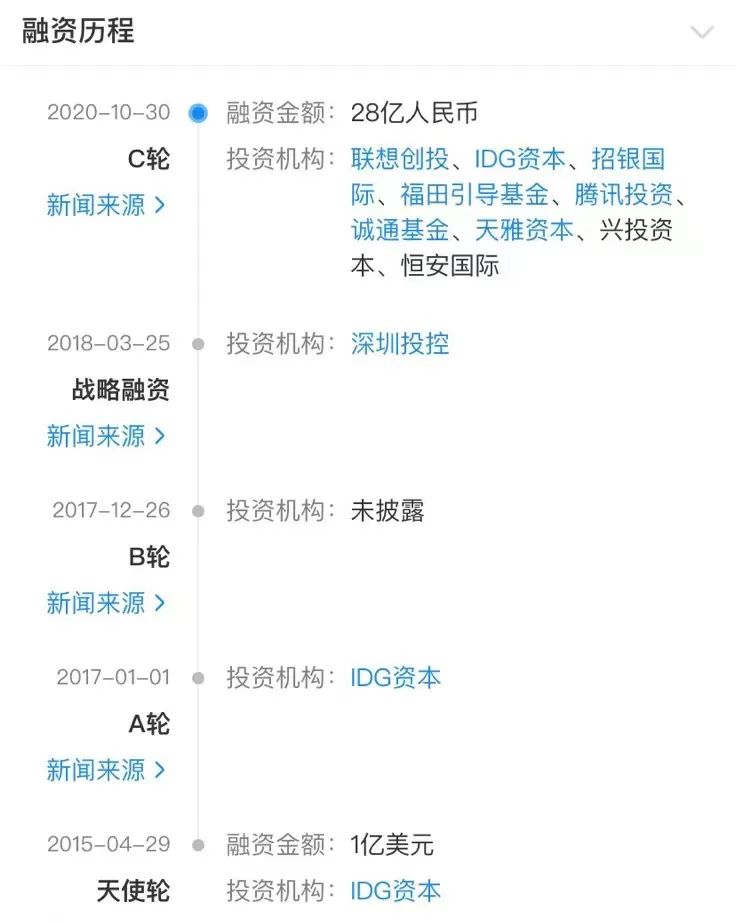The height and width of the screenshot is (923, 736).
Task: Open 新闻来源 for the A轮 round
Action: pyautogui.click(x=106, y=770)
